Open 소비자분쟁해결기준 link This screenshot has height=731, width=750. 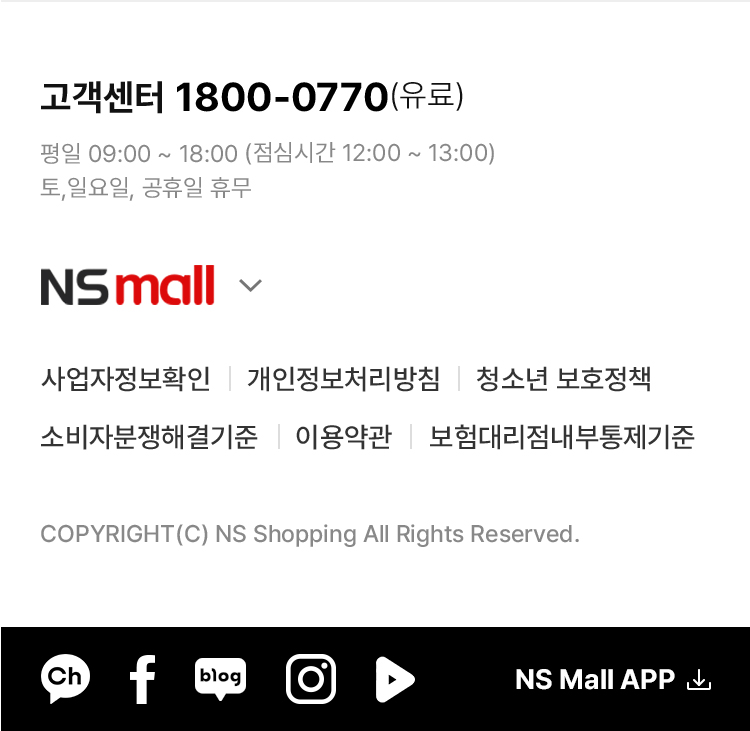click(149, 437)
